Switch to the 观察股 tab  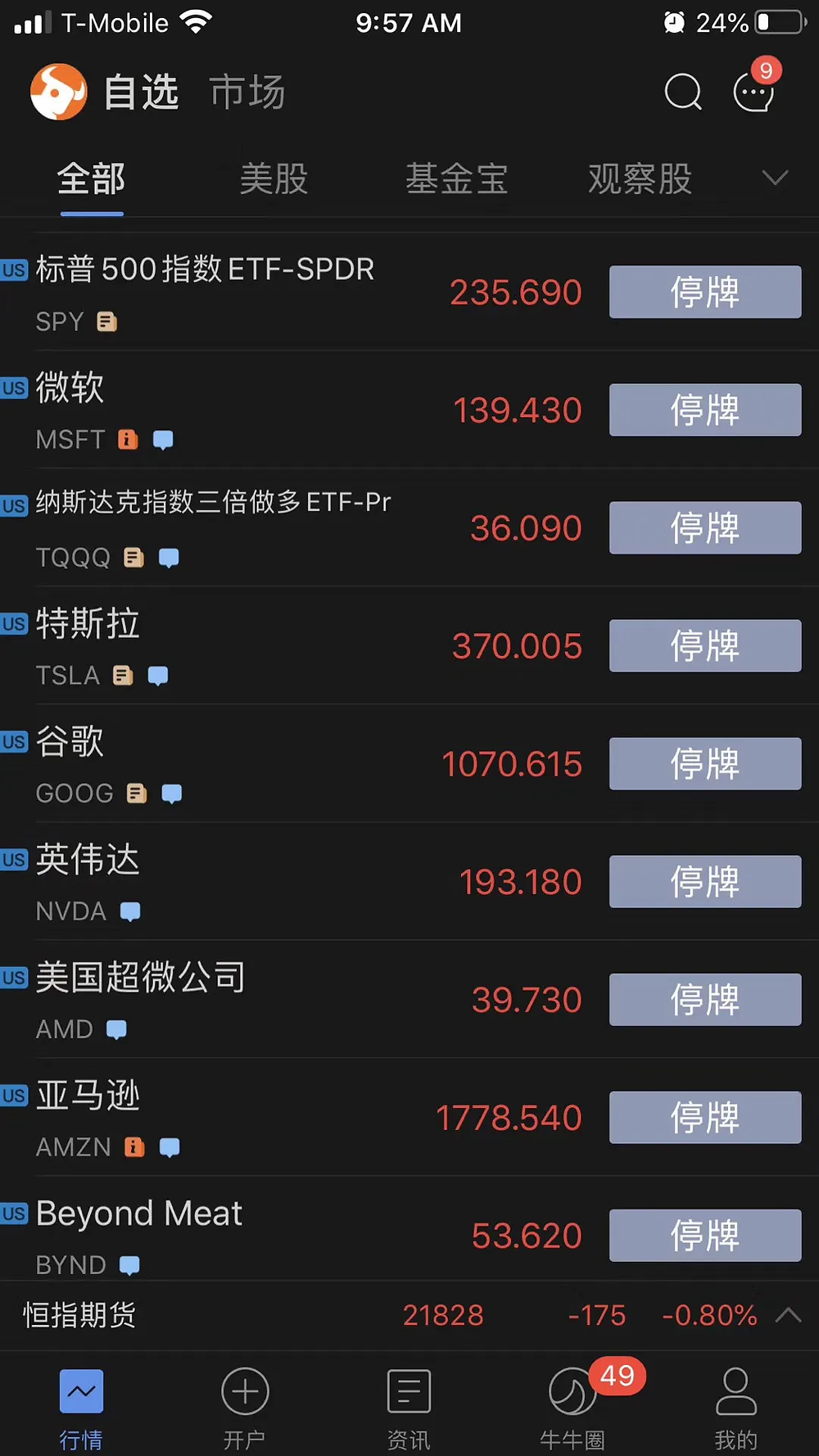(x=640, y=179)
